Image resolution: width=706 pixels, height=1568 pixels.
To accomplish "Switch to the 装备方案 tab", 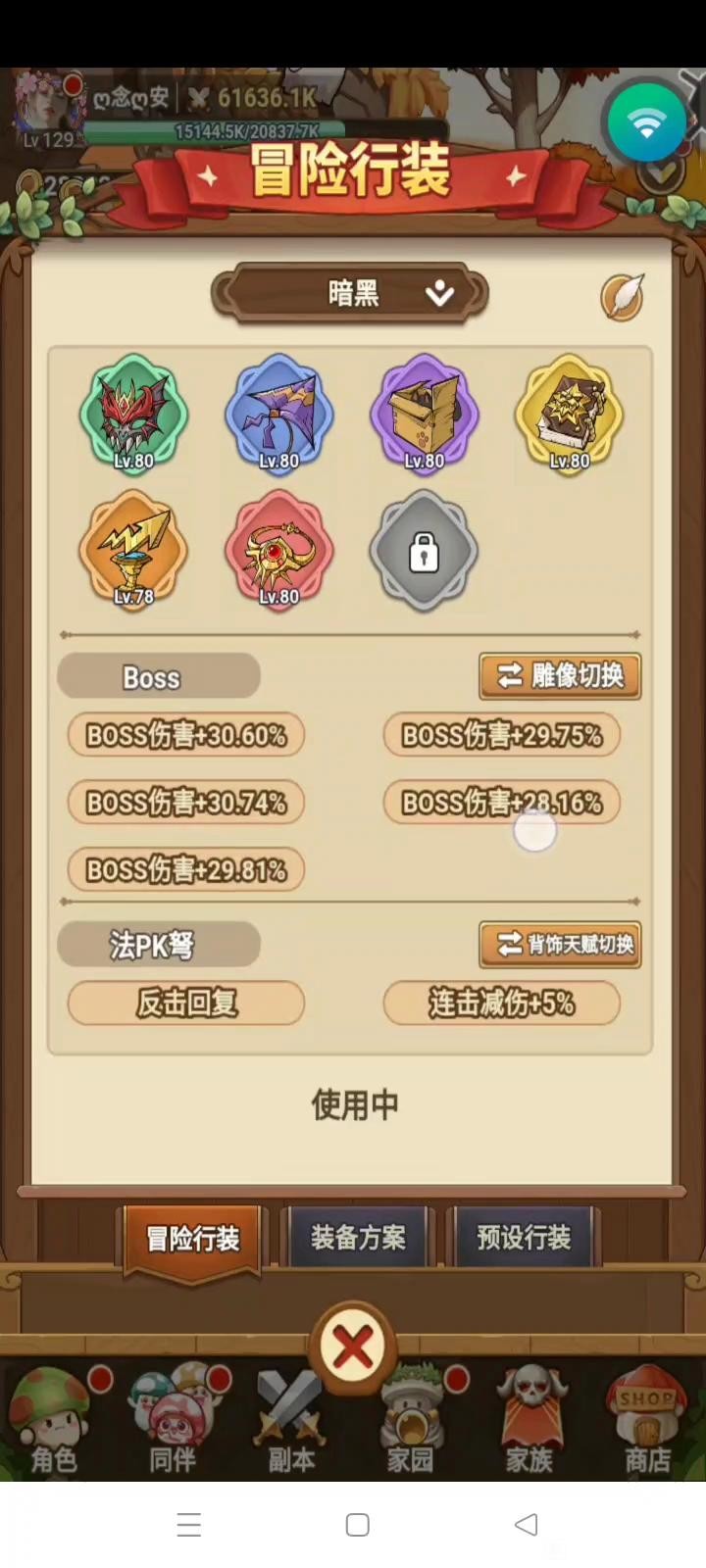I will pos(358,1238).
